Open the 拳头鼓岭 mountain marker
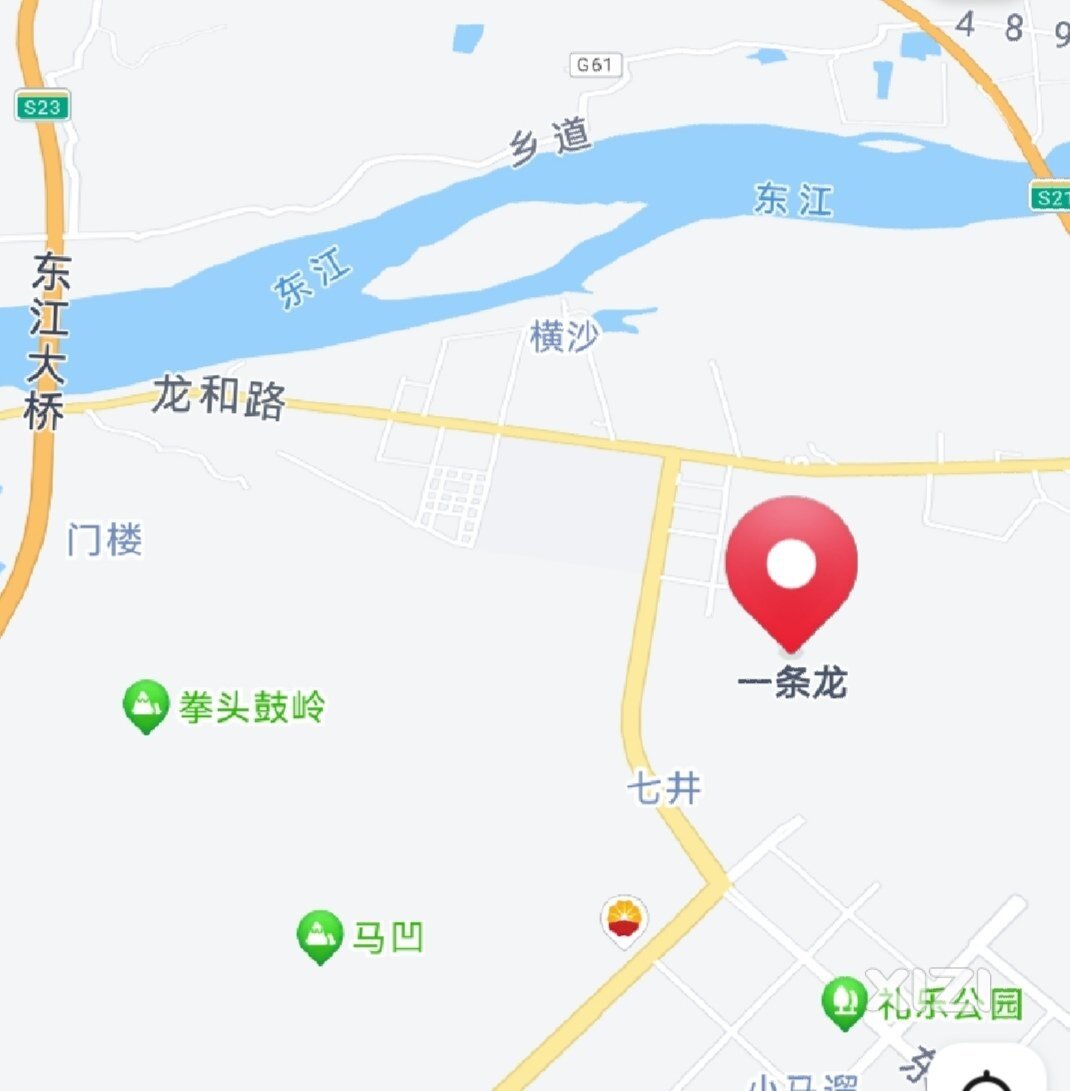Image resolution: width=1070 pixels, height=1091 pixels. click(x=146, y=705)
